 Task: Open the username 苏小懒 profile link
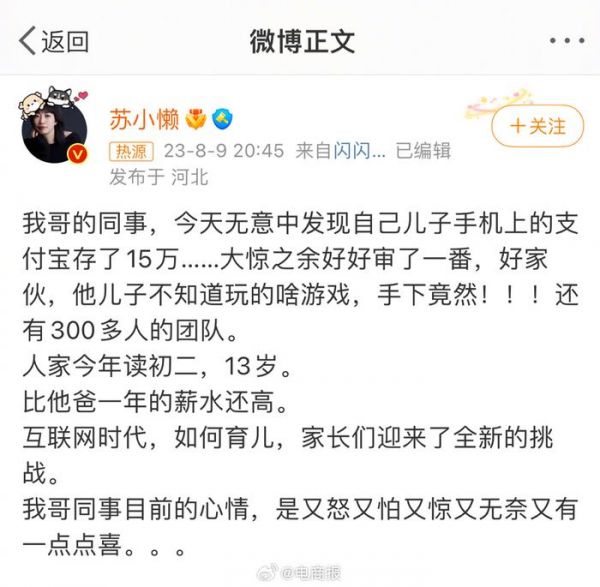[144, 120]
